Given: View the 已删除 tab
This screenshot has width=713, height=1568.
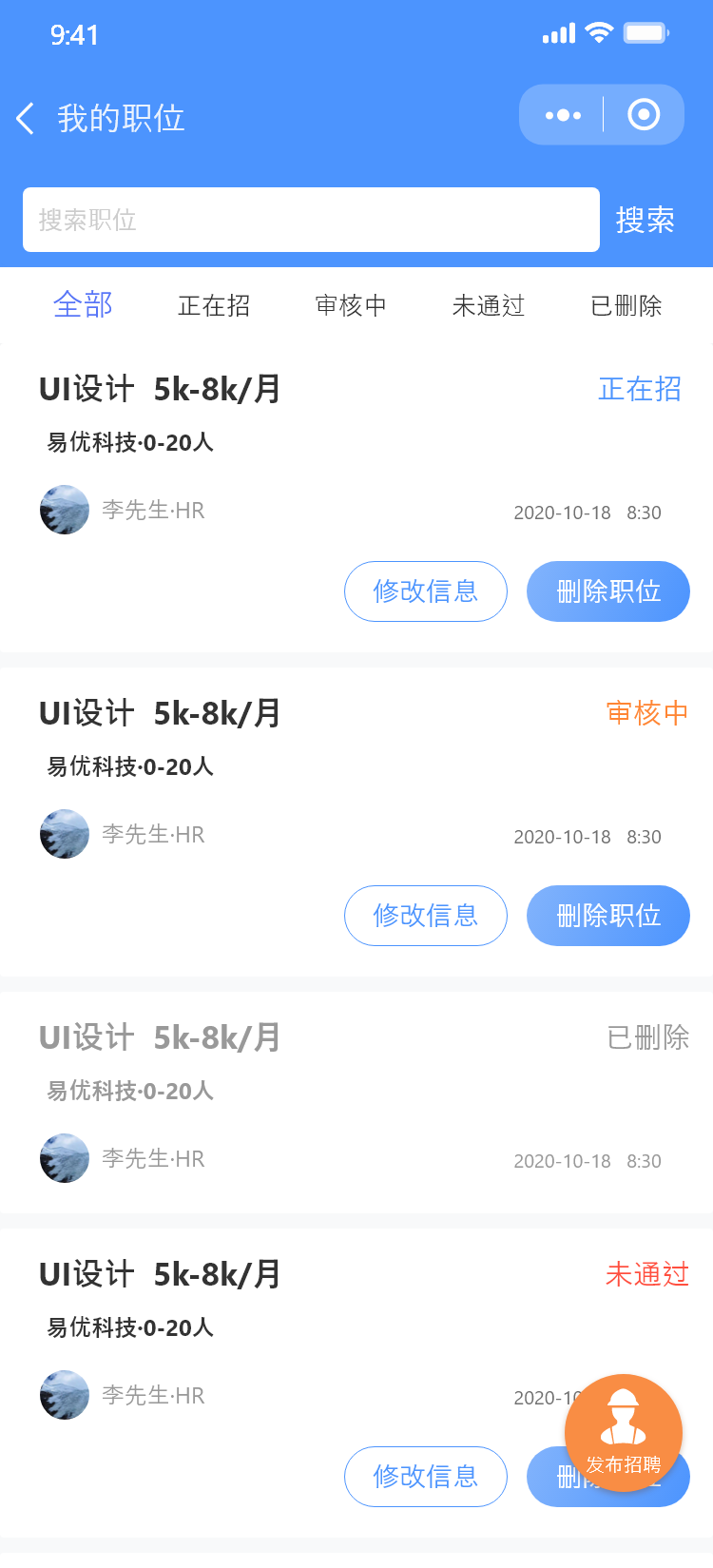Looking at the screenshot, I should tap(626, 305).
